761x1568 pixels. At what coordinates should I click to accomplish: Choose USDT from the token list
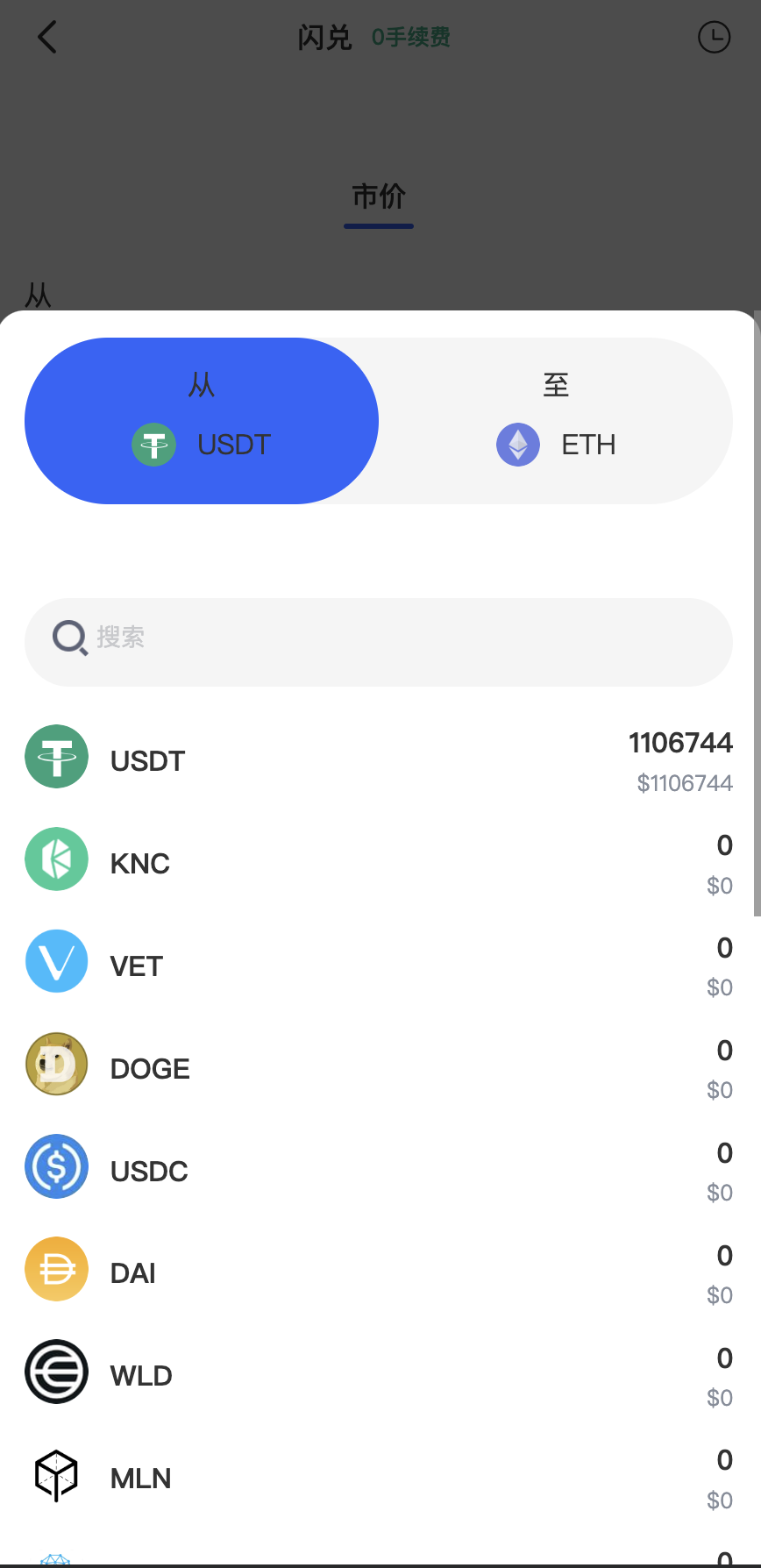(x=379, y=759)
